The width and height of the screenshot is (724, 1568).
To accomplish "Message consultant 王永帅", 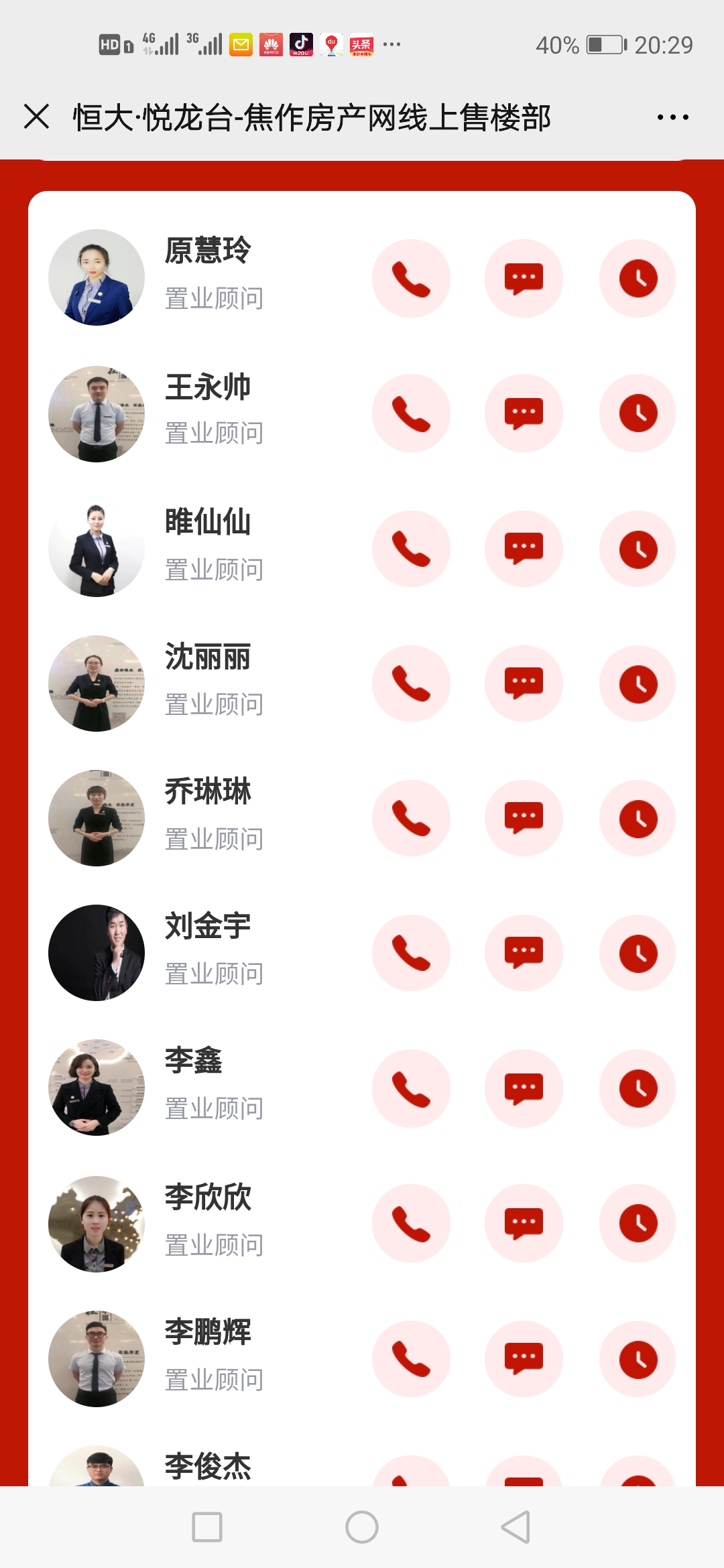I will click(524, 413).
